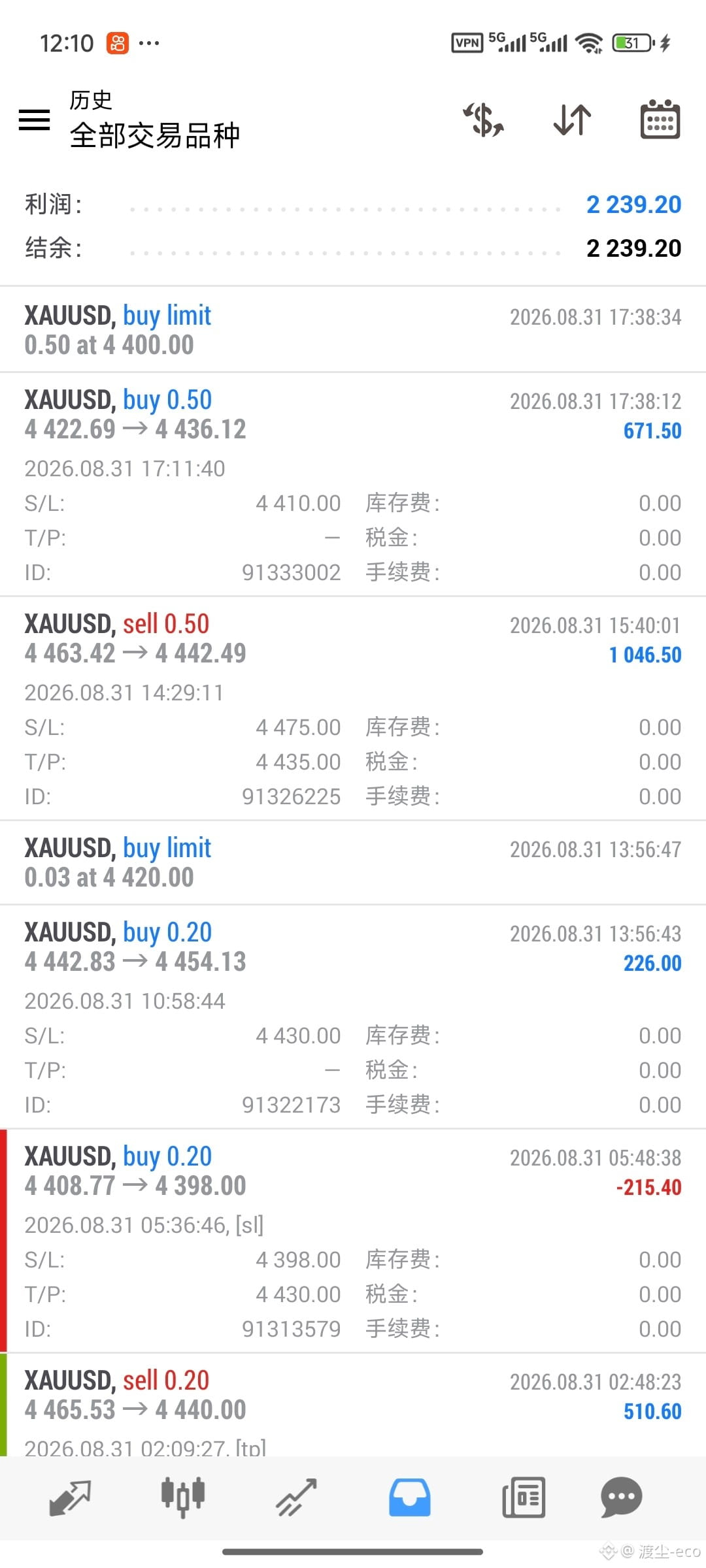Switch to the quotes tab with arrows icon
706x1568 pixels.
click(70, 1497)
